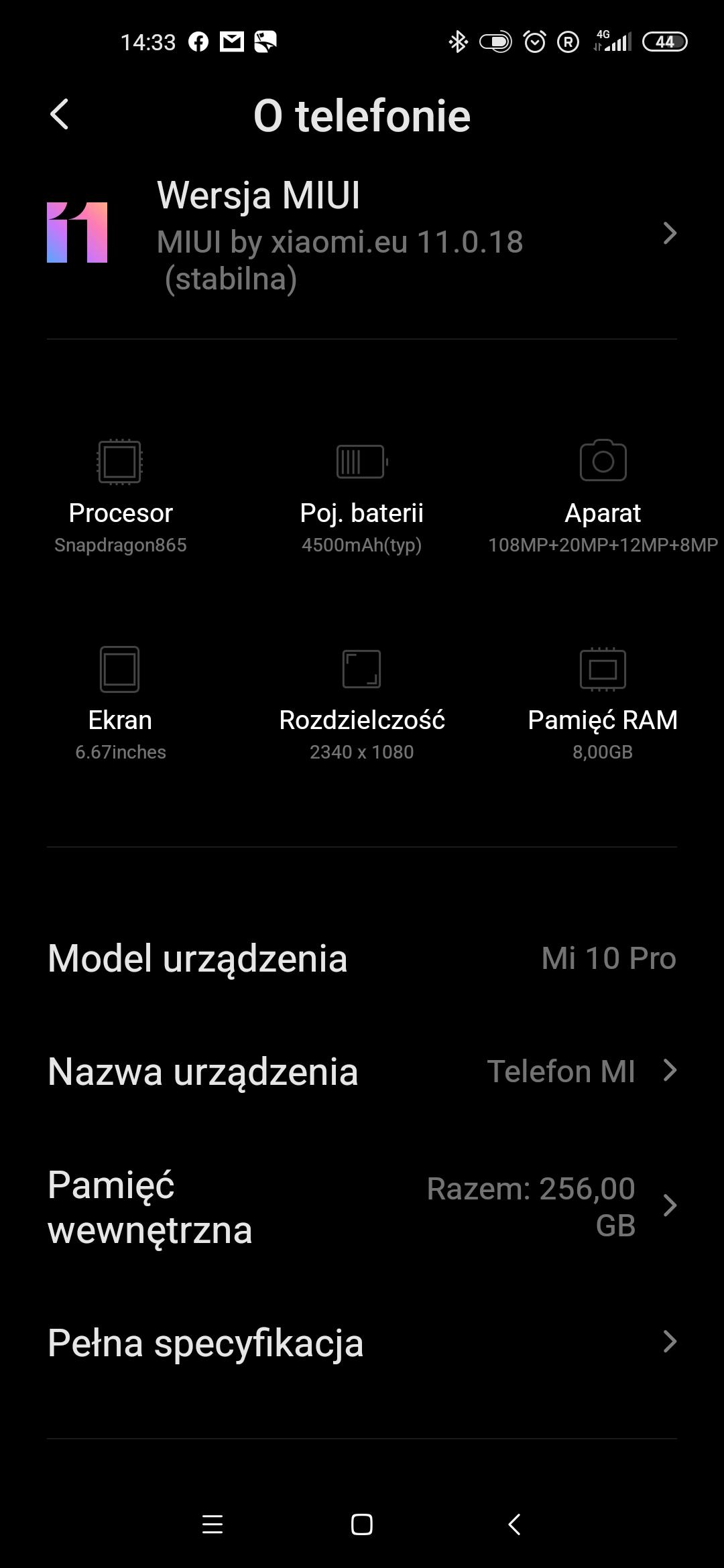Open Pełna specyfikacja
Screen dimensions: 724x1568
click(362, 1343)
